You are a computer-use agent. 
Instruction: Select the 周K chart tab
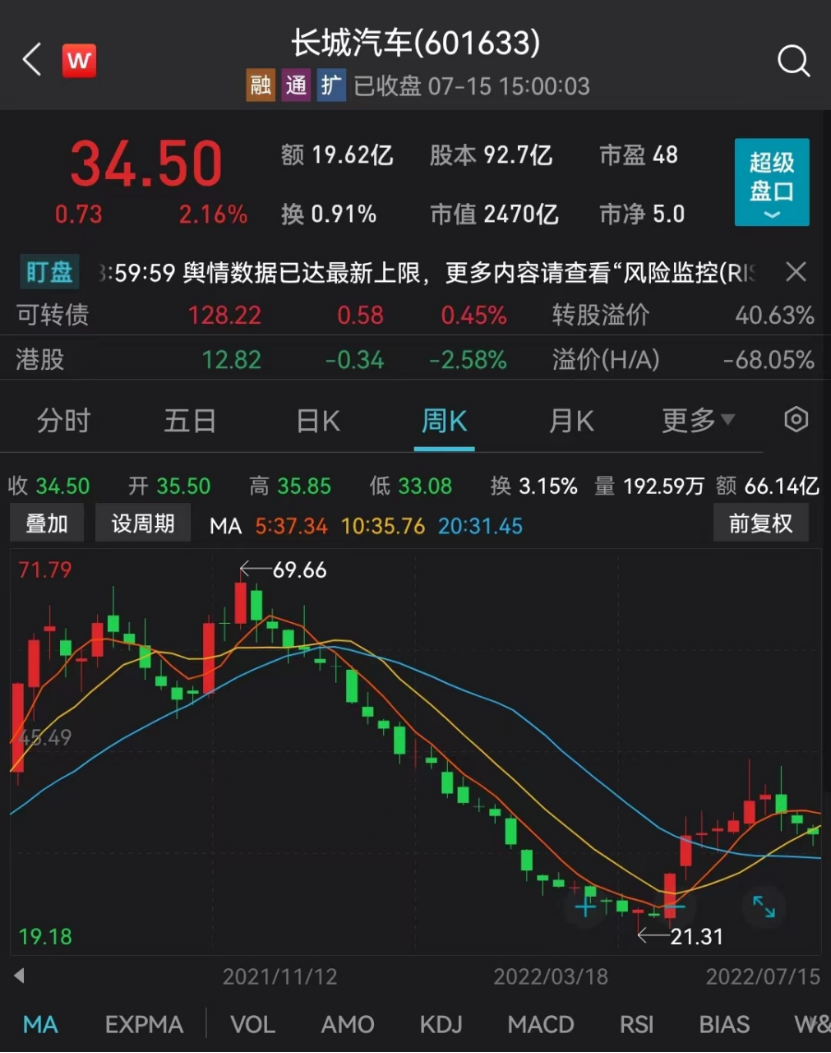pos(444,421)
